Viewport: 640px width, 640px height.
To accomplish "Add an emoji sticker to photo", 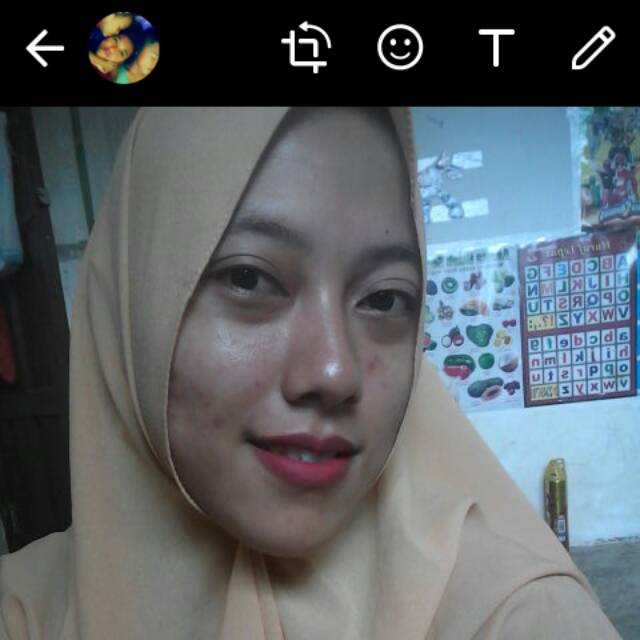I will pos(400,48).
